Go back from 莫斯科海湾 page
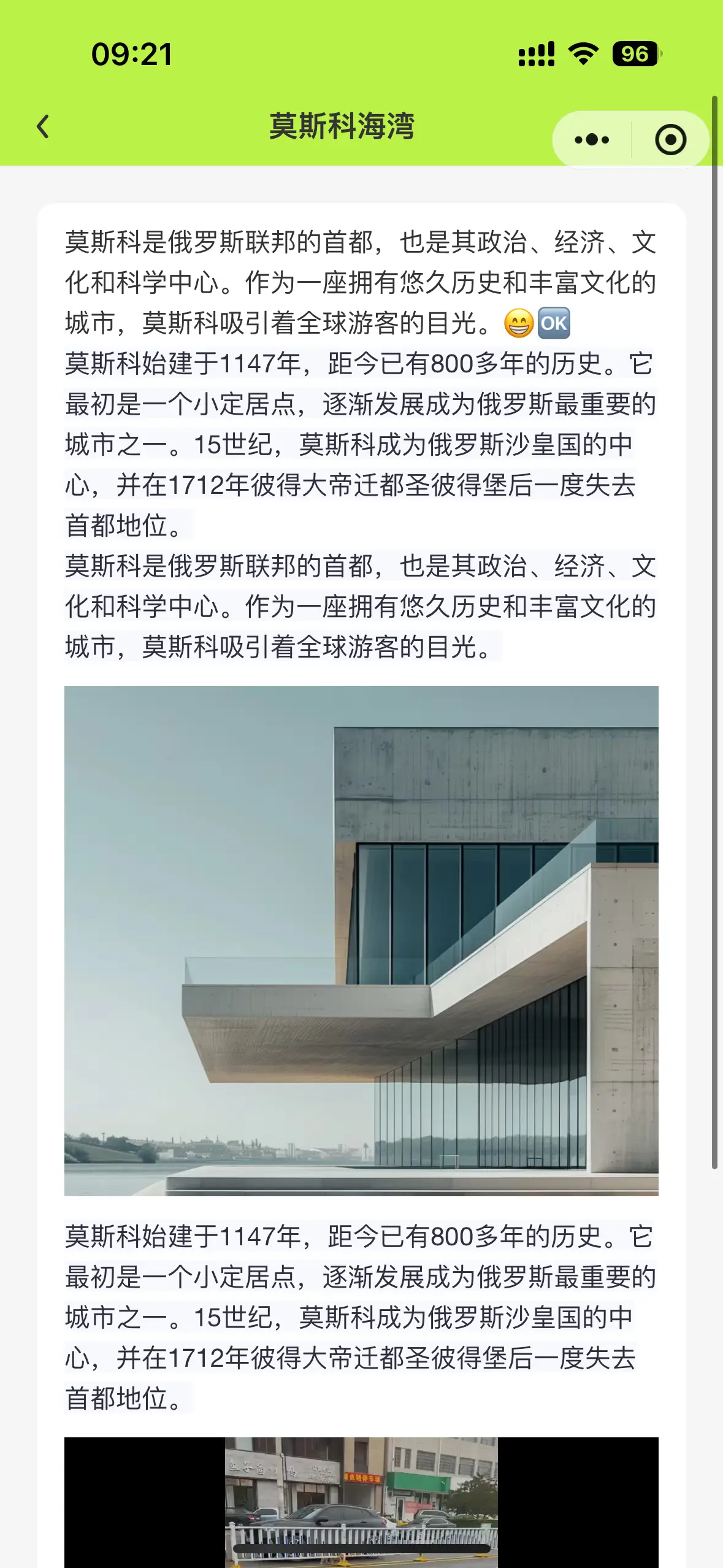Viewport: 723px width, 1568px height. coord(43,127)
